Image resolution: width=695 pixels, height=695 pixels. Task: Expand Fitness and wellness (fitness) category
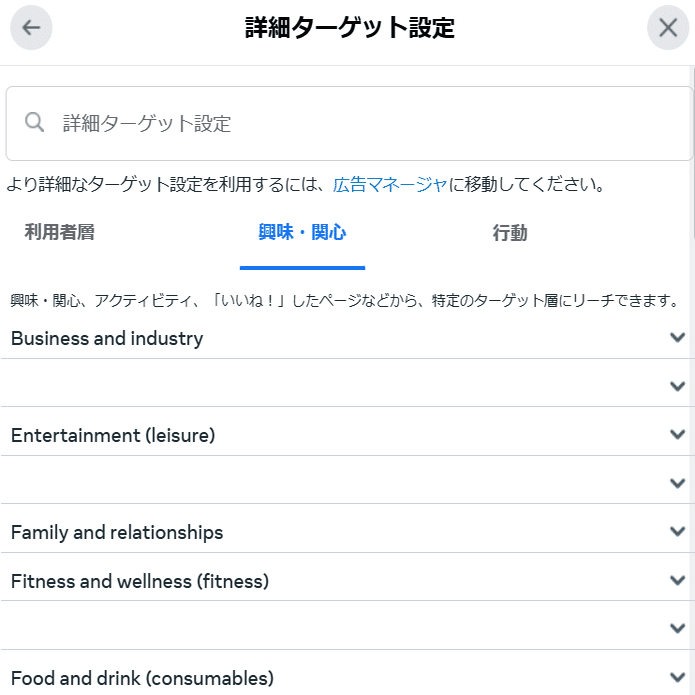click(677, 581)
